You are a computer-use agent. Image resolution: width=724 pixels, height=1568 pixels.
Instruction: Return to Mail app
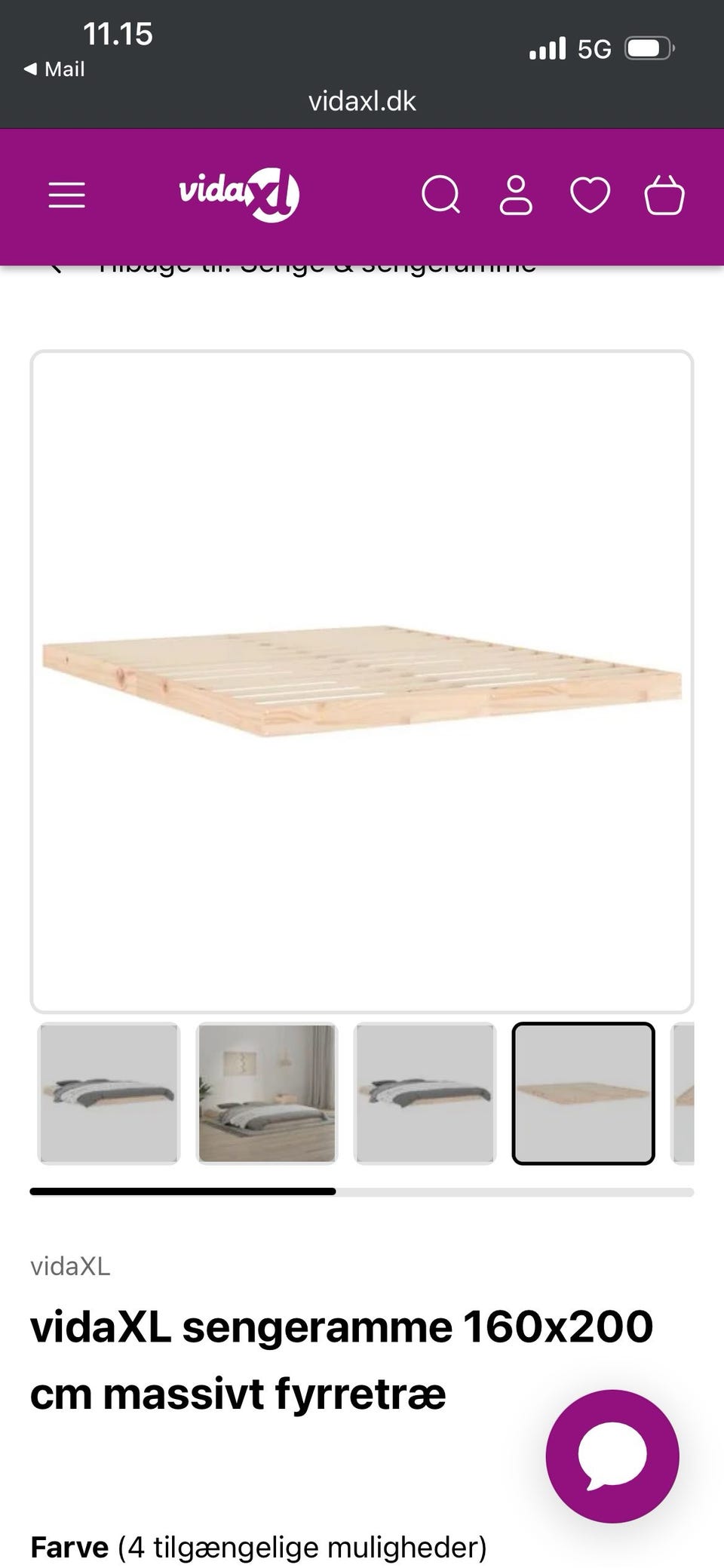(54, 69)
